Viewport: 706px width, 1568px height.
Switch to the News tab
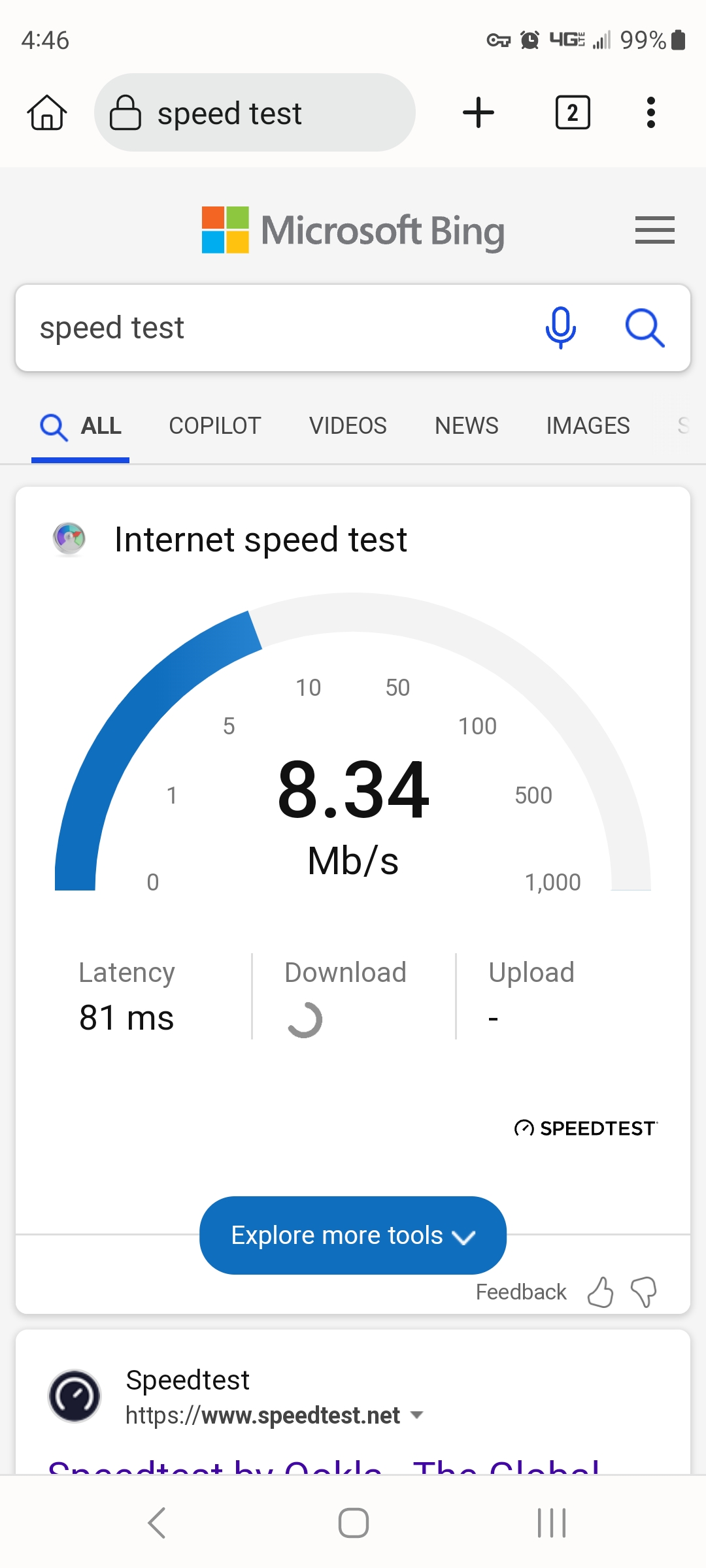[x=466, y=426]
